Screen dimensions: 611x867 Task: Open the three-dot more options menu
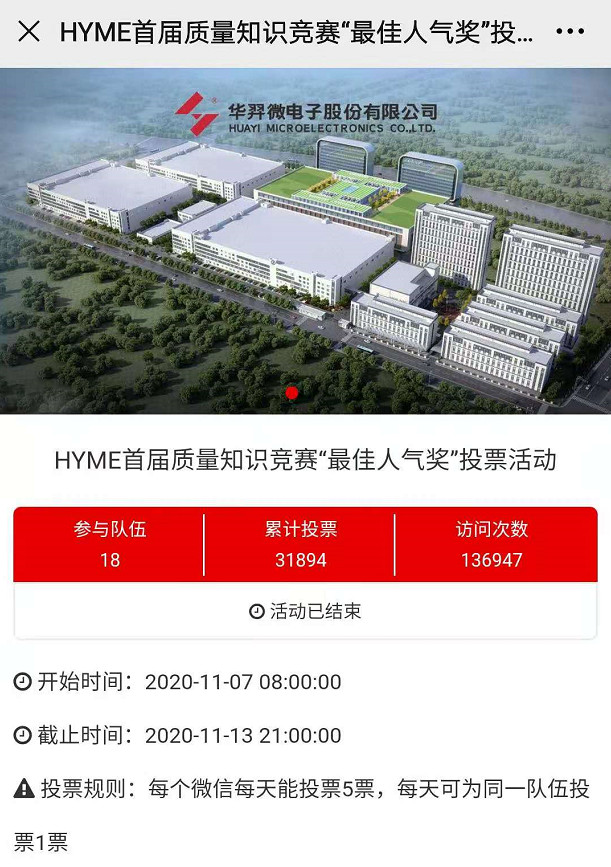tap(570, 32)
